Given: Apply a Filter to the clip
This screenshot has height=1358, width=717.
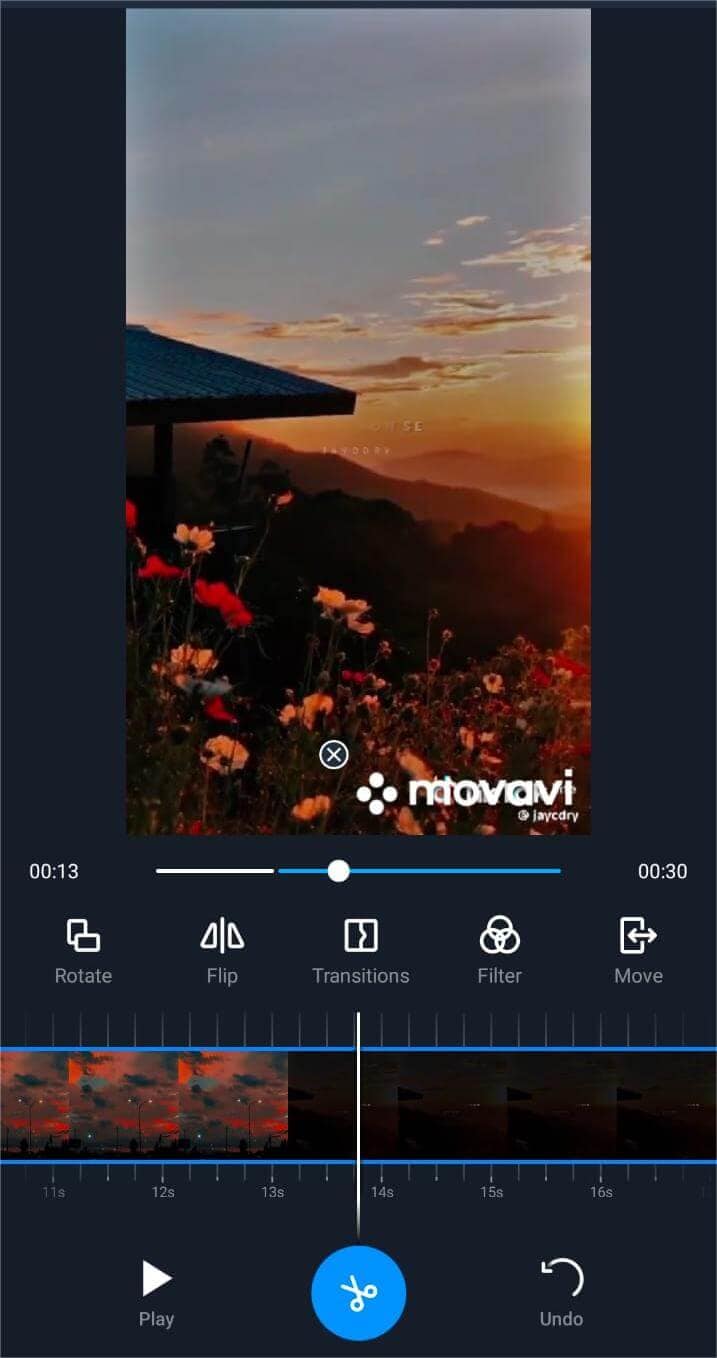Looking at the screenshot, I should [499, 950].
